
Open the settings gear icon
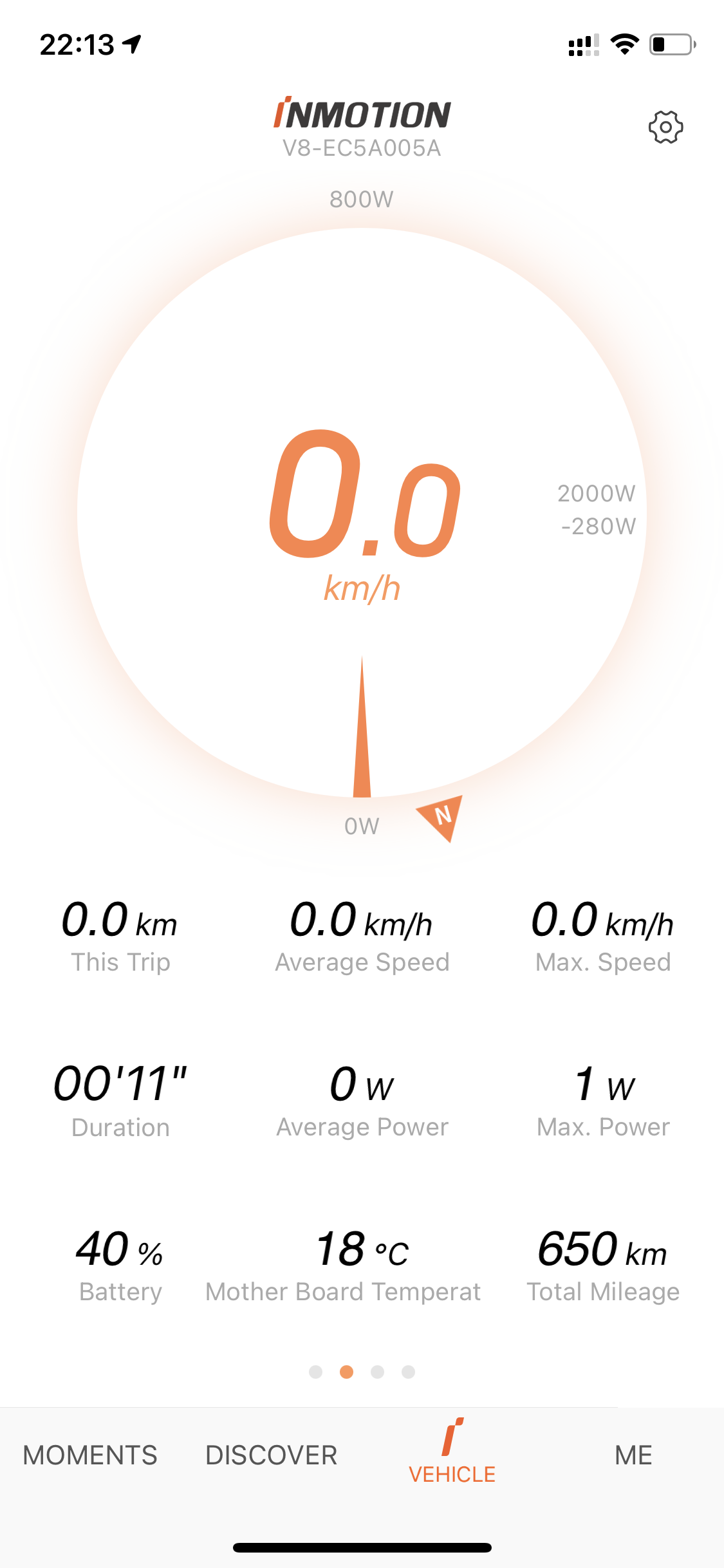[665, 127]
